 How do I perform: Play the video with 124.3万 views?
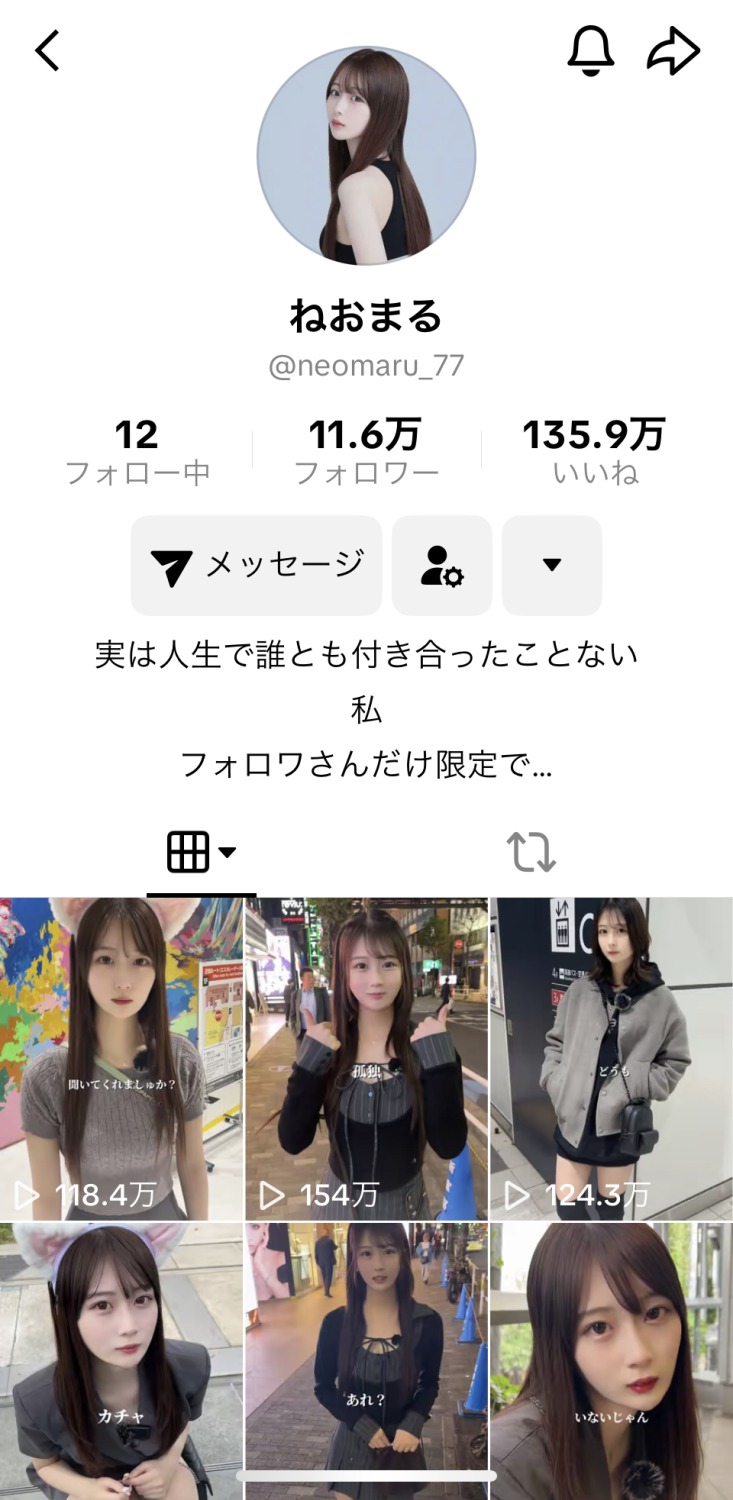click(611, 1058)
